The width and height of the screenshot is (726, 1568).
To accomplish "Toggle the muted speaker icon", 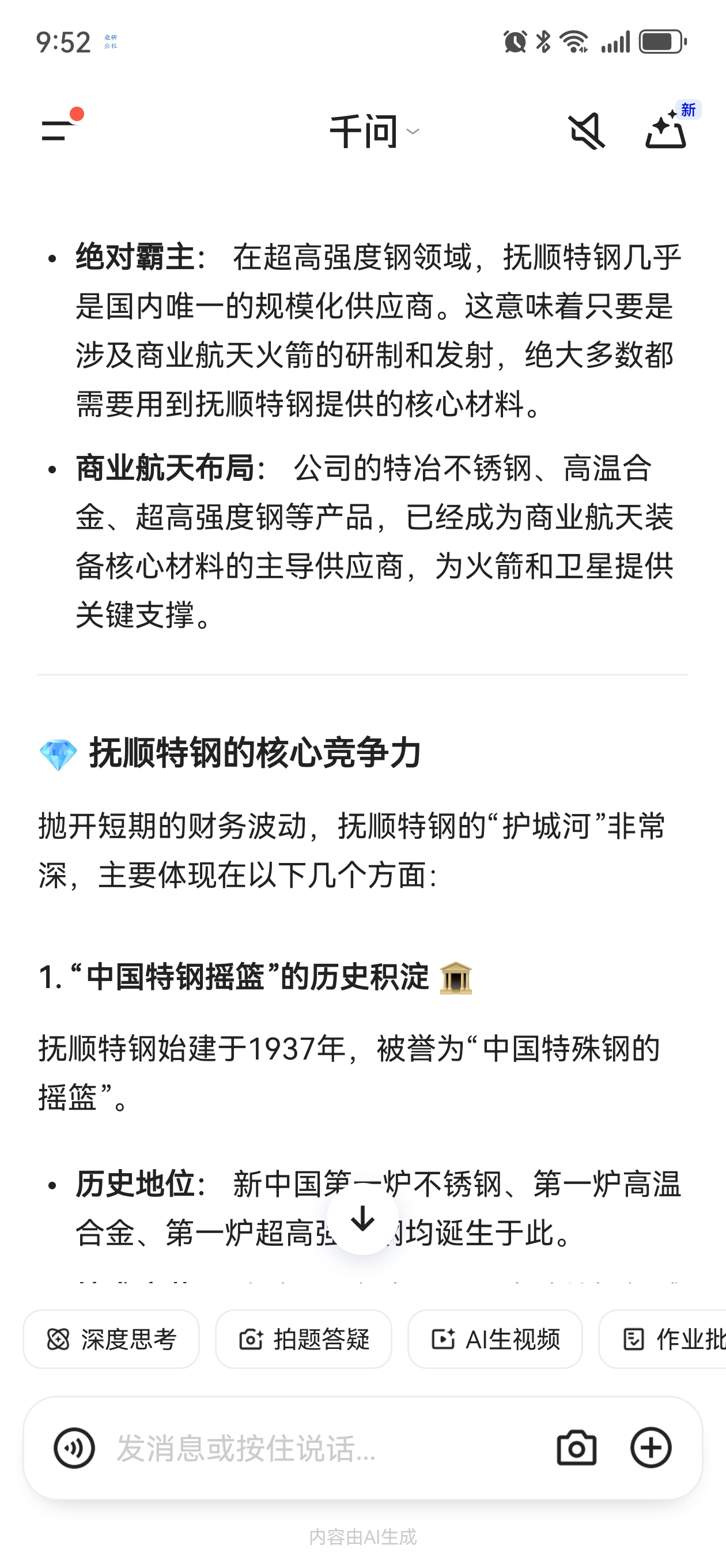I will pos(586,131).
